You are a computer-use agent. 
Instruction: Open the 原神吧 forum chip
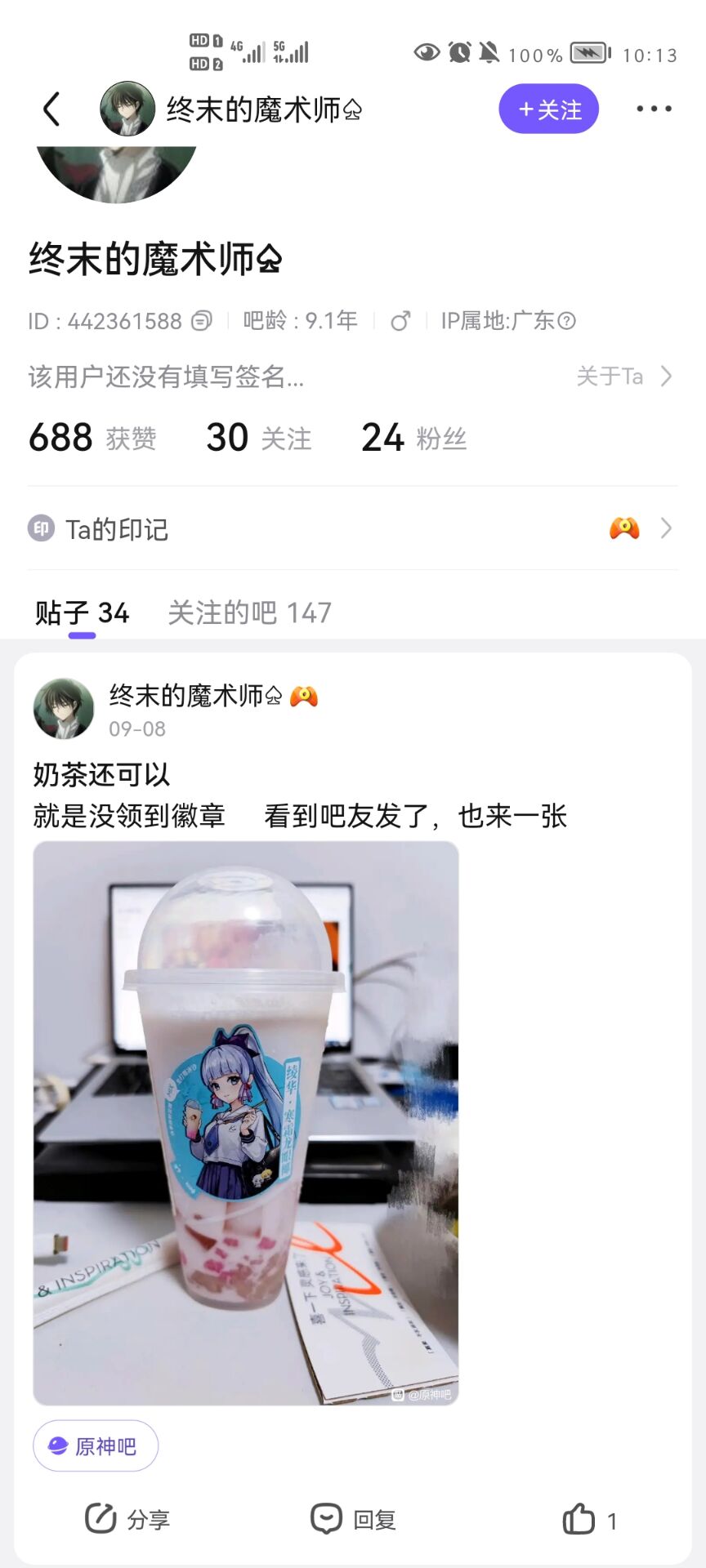pos(95,1446)
